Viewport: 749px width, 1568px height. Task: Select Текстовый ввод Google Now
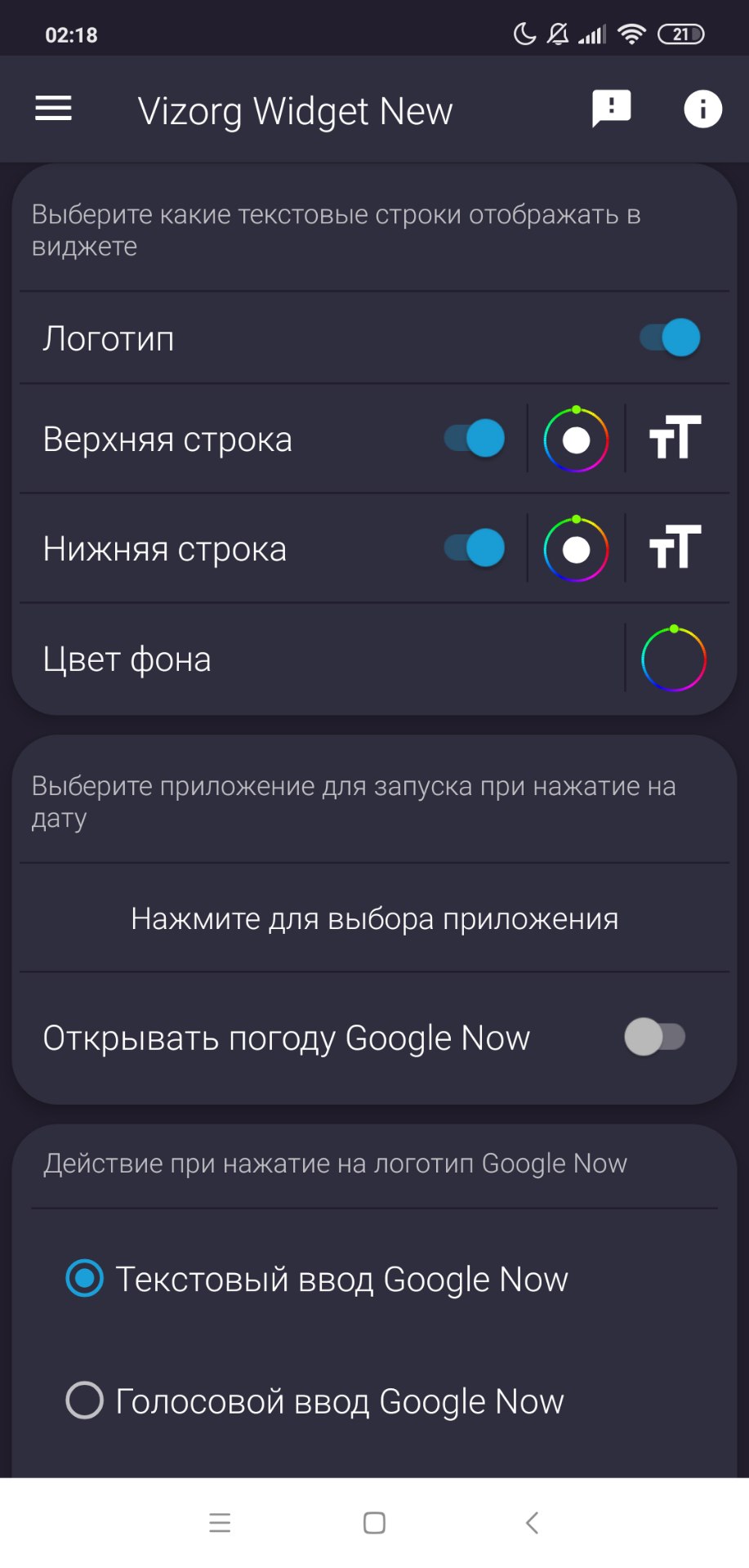coord(317,1279)
